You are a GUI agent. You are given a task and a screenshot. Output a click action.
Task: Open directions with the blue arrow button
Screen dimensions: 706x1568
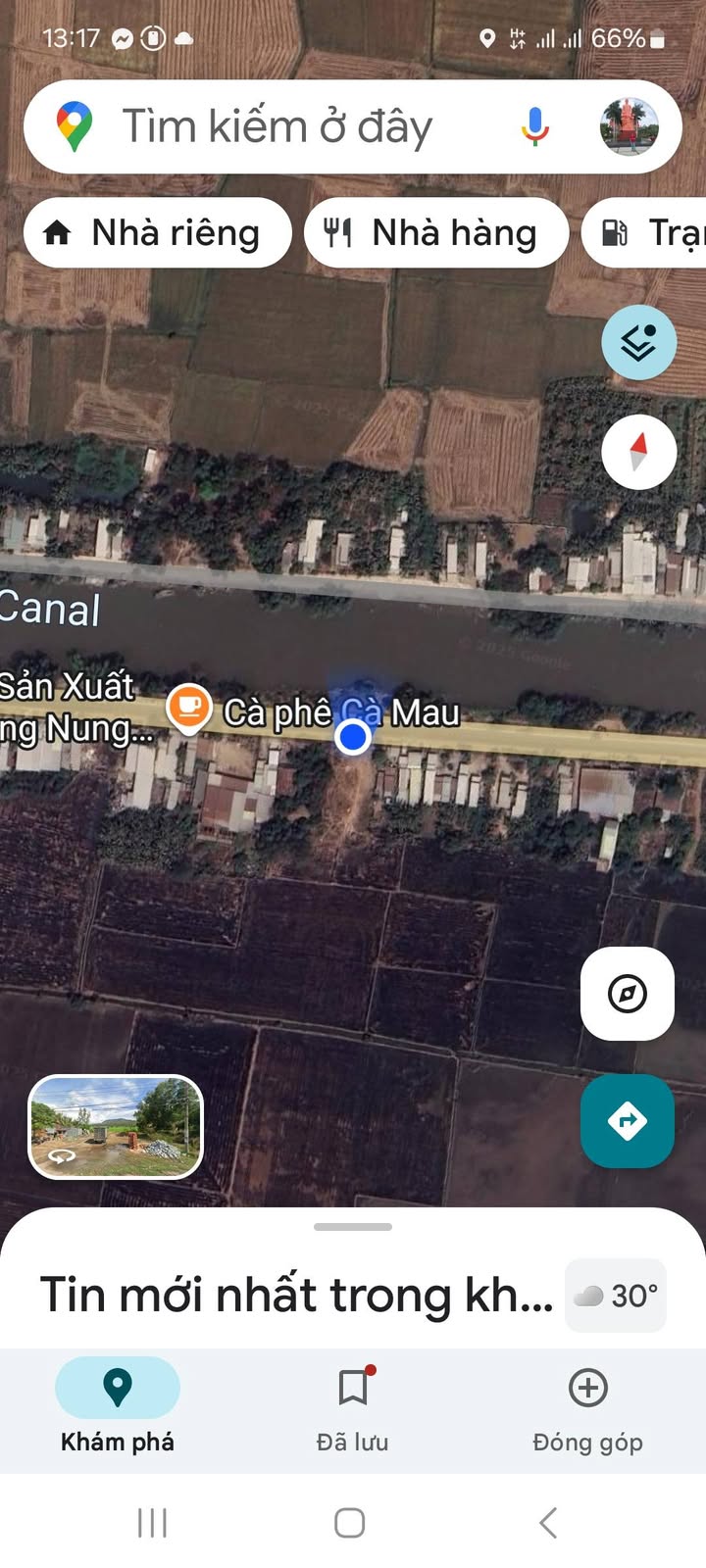(x=628, y=1121)
